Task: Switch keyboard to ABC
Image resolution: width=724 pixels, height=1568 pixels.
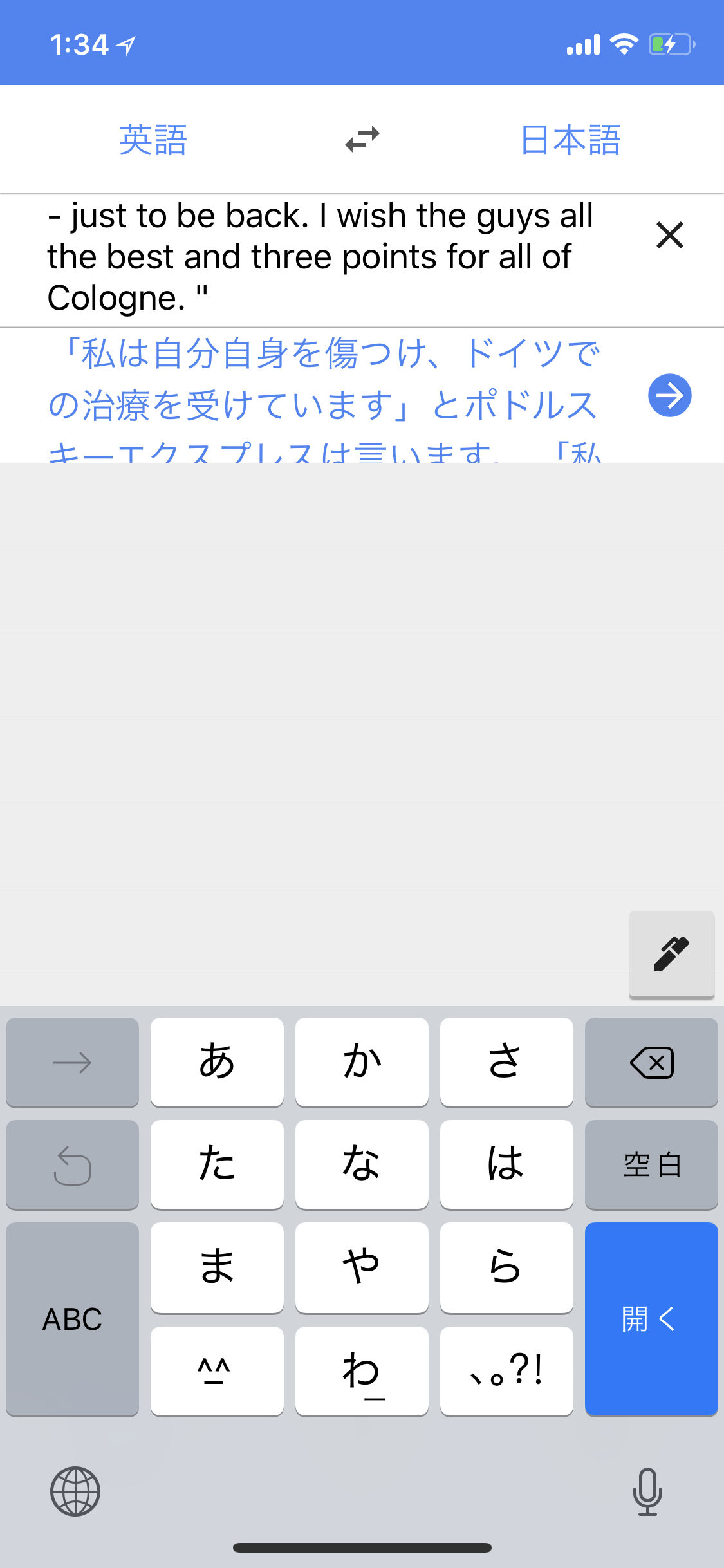Action: 72,1319
